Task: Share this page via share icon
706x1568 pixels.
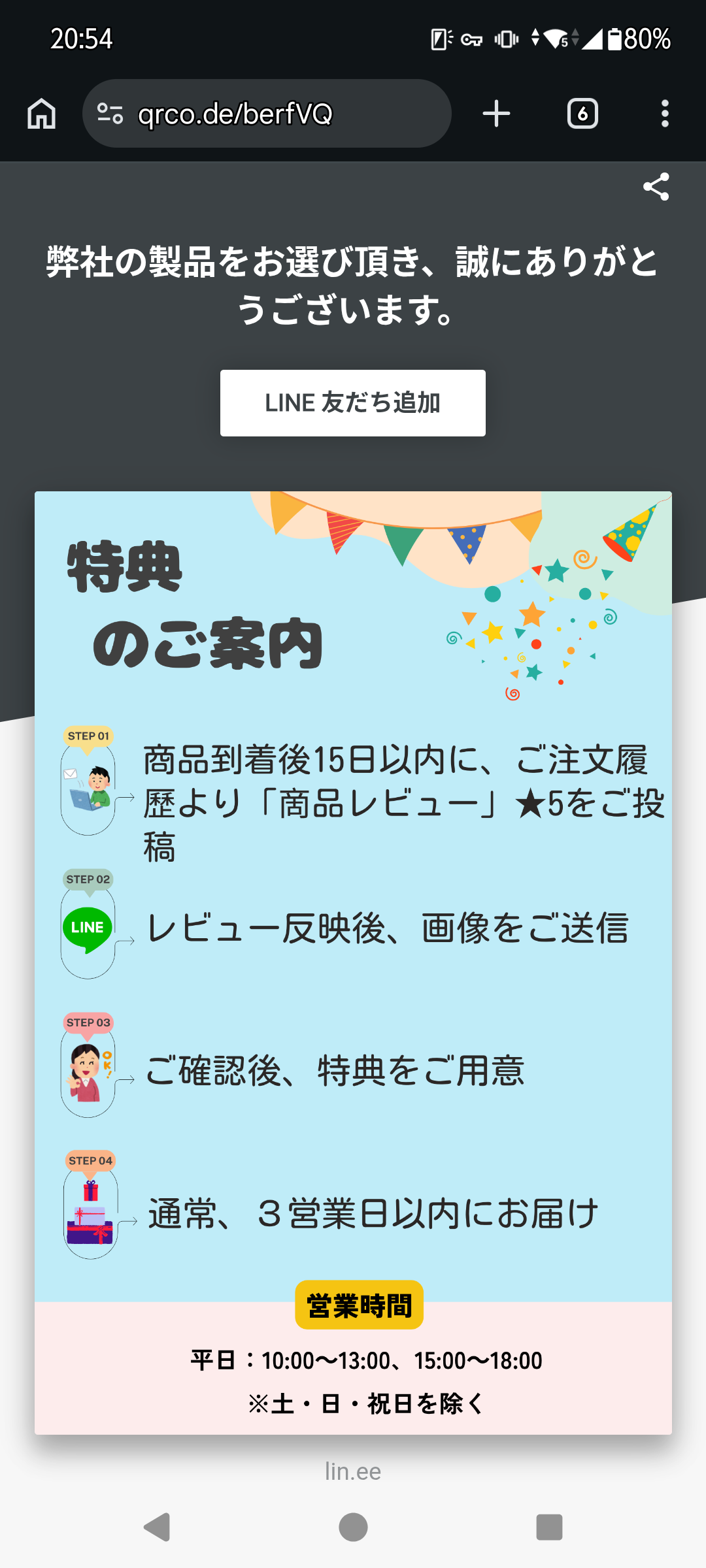Action: pos(656,187)
